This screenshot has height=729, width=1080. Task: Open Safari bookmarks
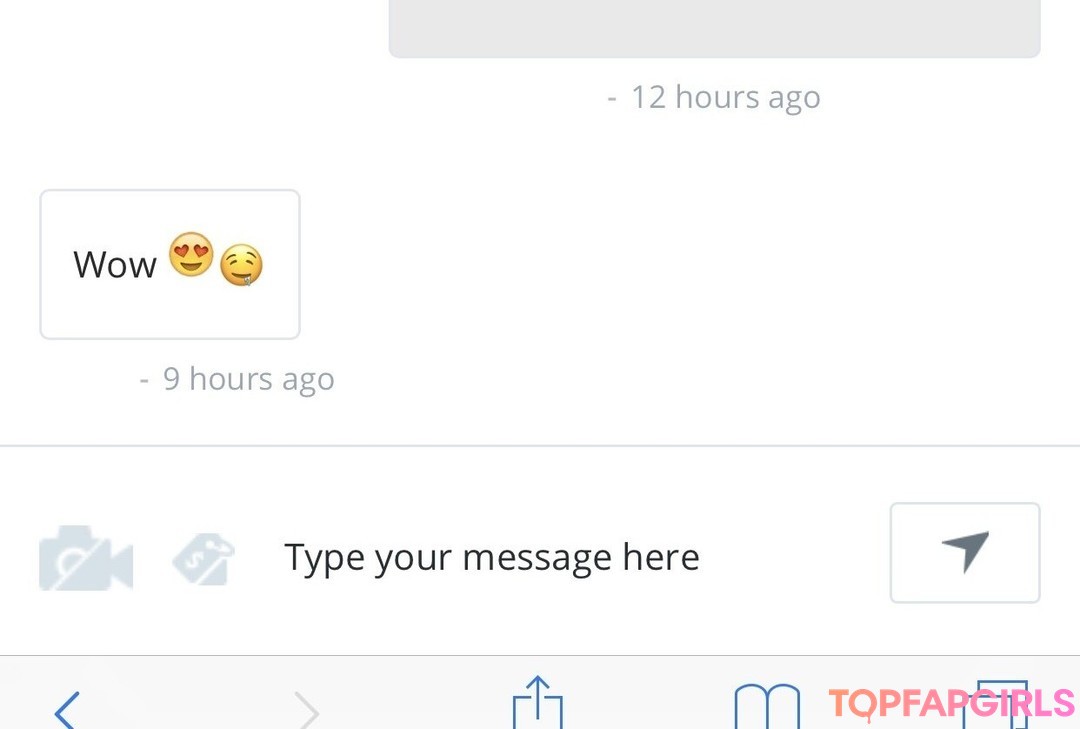click(766, 707)
